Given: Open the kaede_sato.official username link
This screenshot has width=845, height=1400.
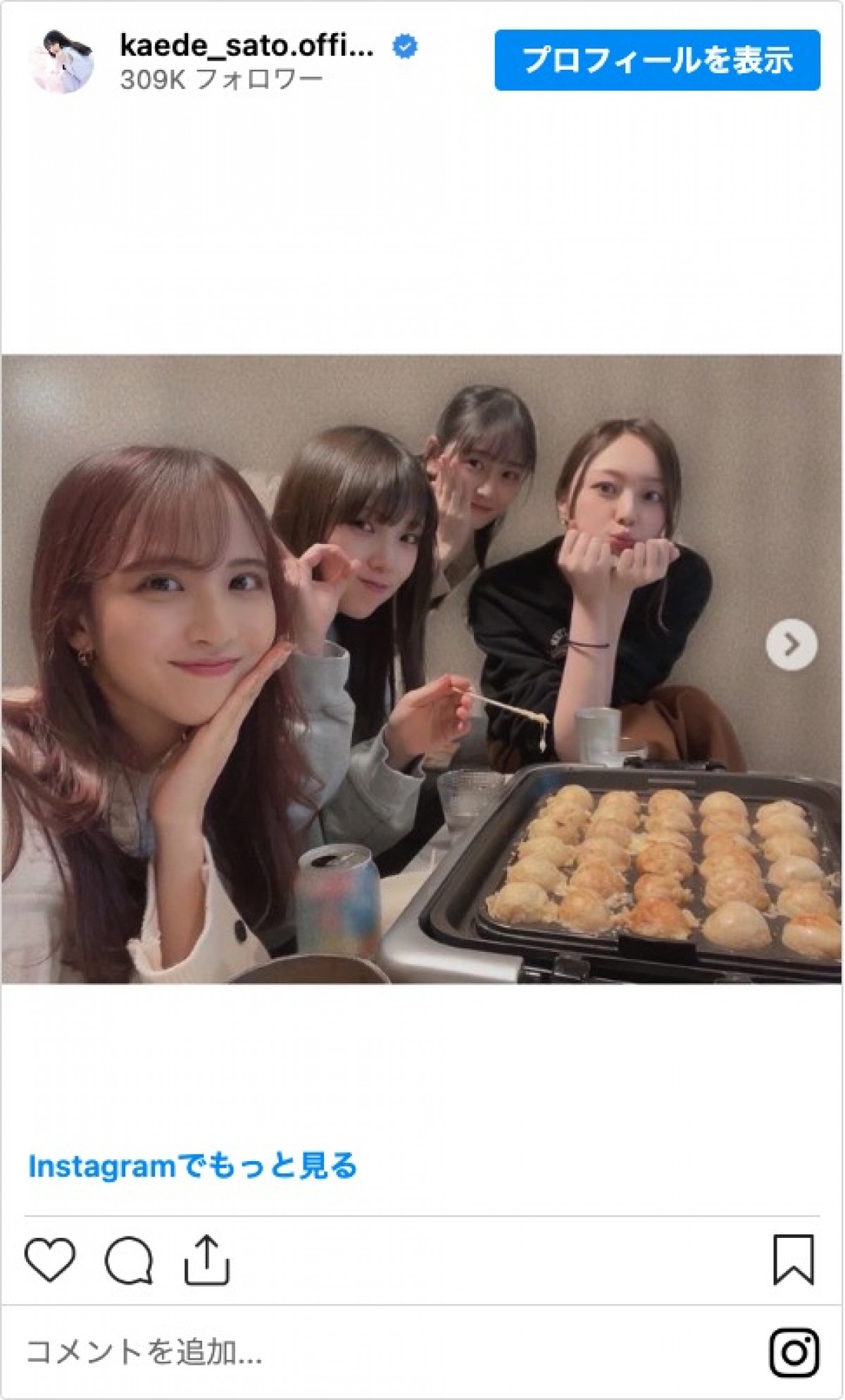Looking at the screenshot, I should pos(246,47).
